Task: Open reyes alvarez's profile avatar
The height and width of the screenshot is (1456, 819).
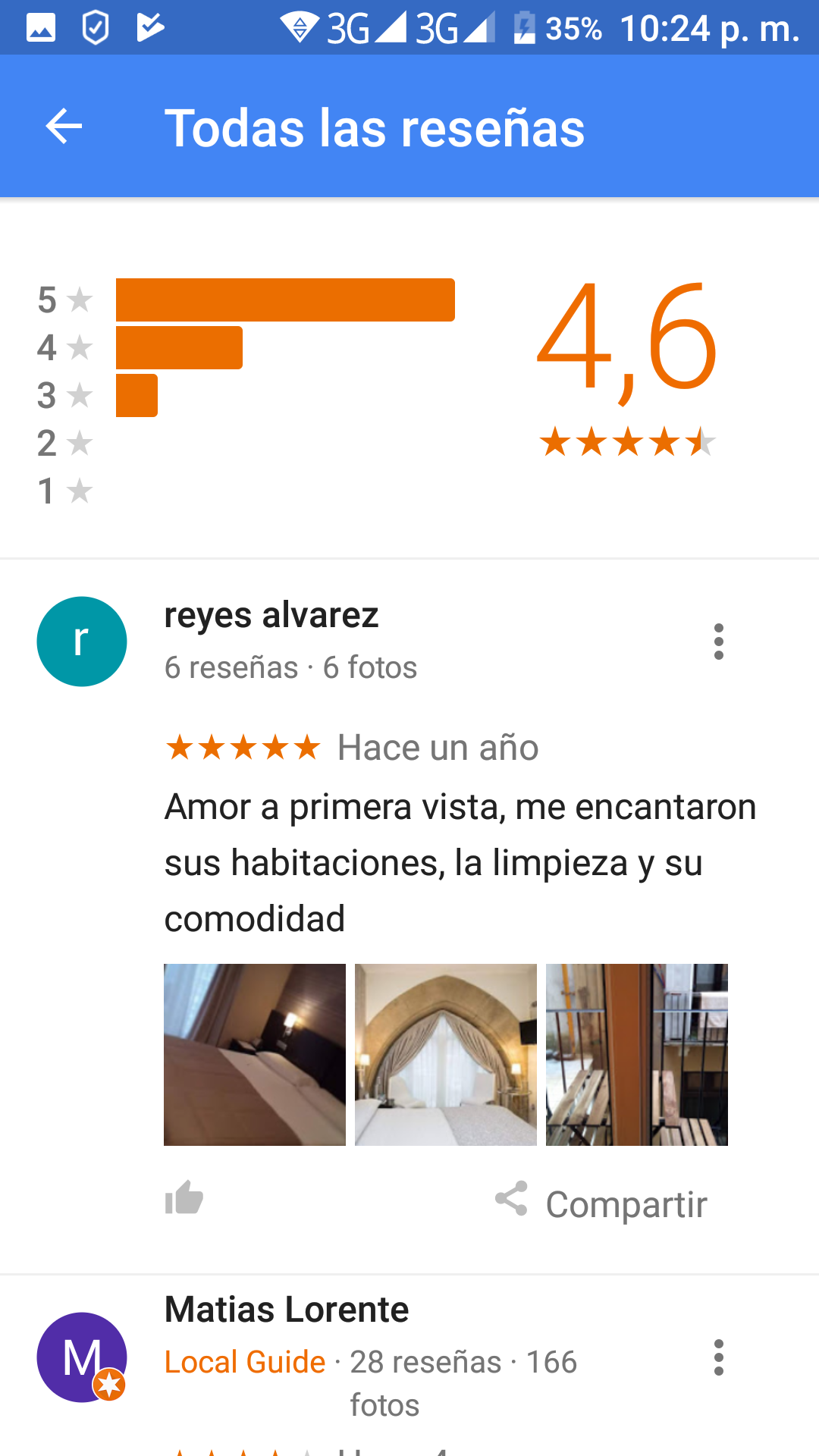Action: point(82,642)
